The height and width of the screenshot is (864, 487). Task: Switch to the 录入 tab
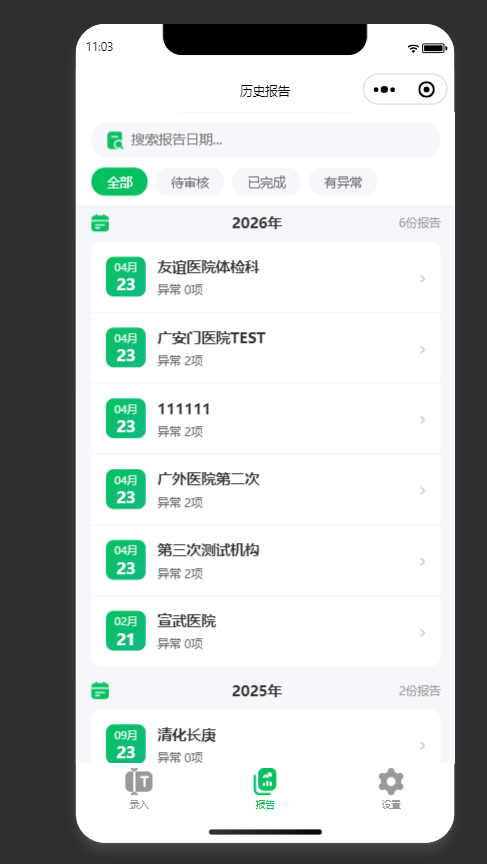139,789
